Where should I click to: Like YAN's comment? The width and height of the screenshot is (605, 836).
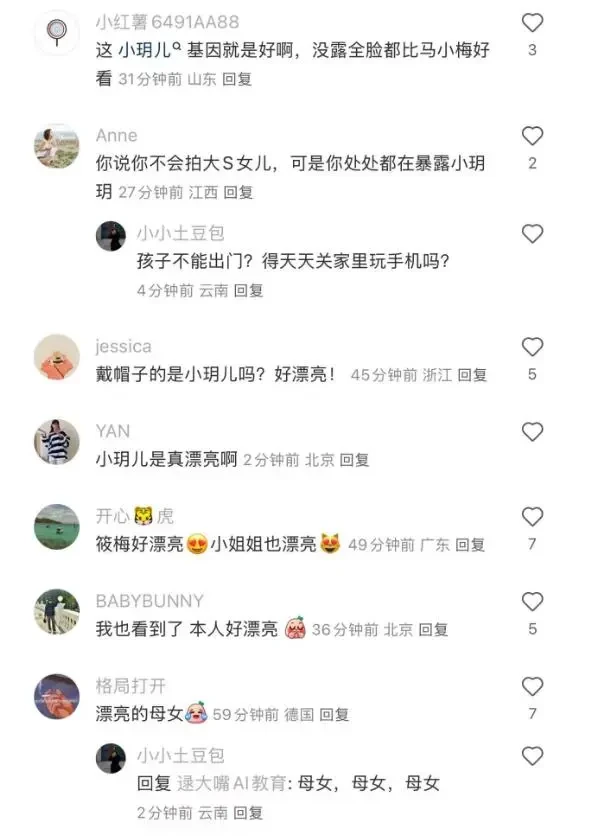coord(533,432)
